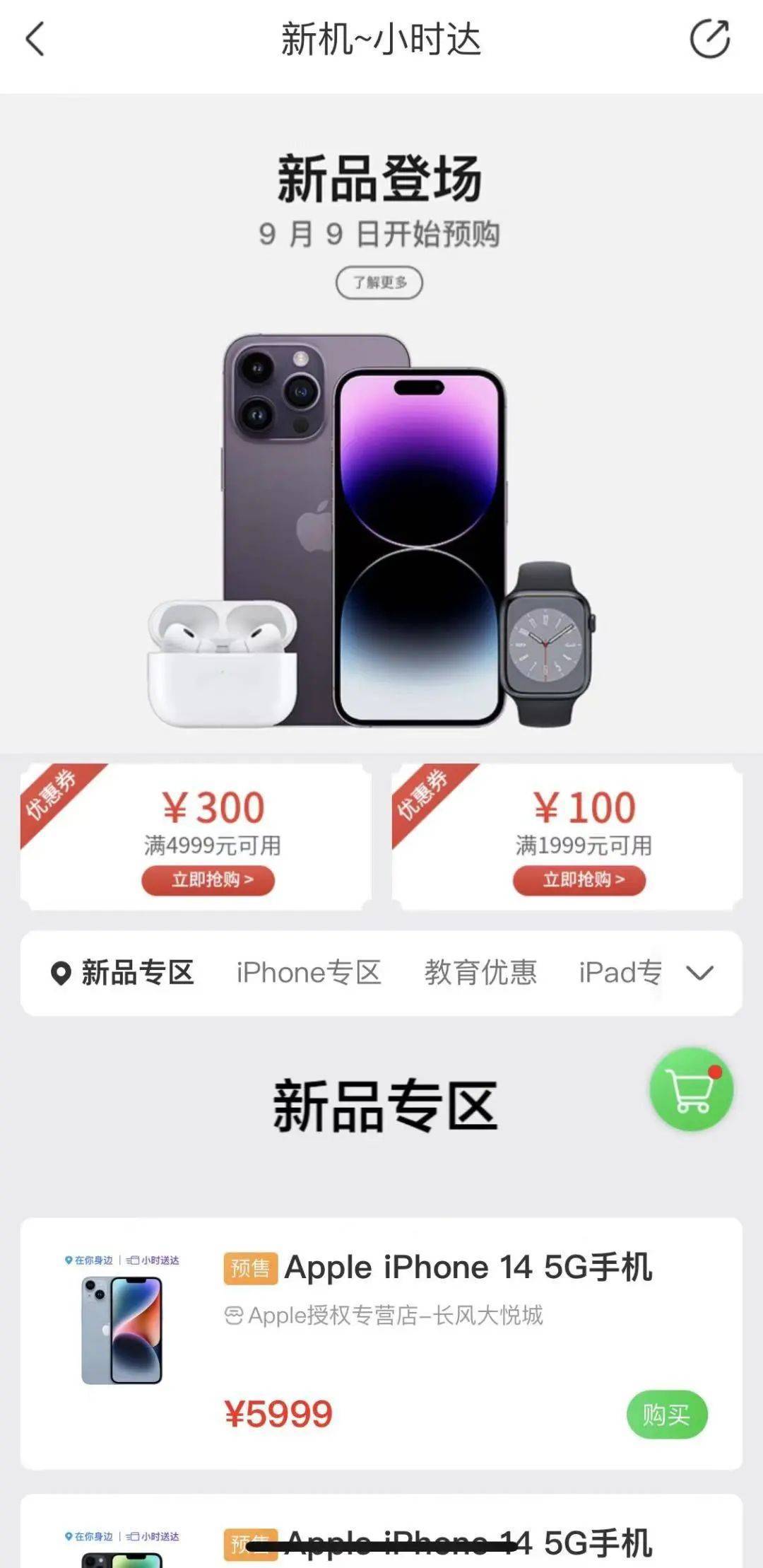Claim the ¥100 coupon via 立即抢购

[x=579, y=880]
